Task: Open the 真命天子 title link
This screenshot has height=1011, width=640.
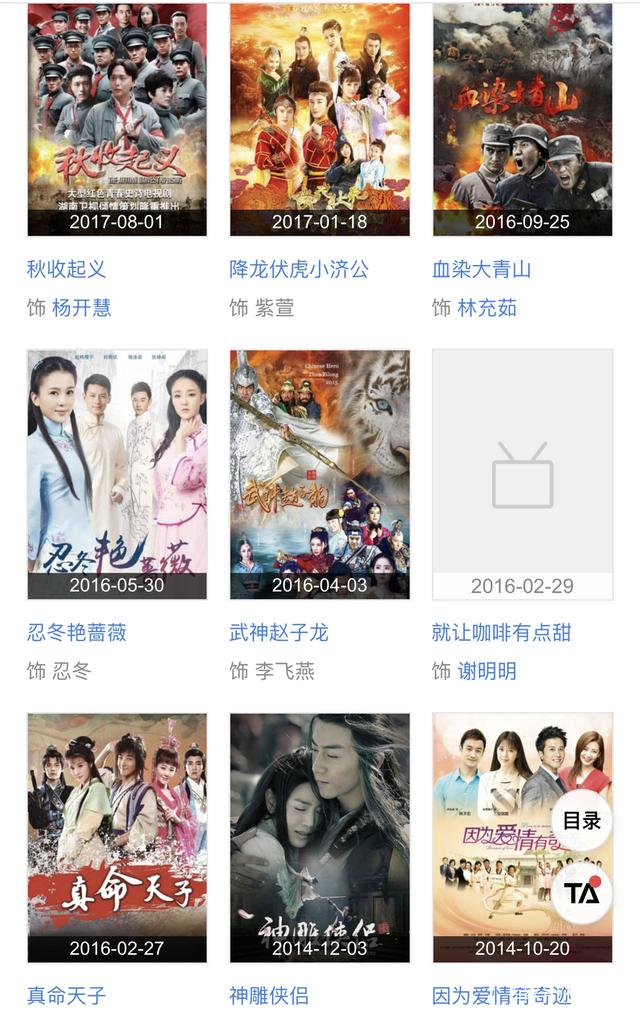Action: point(66,996)
